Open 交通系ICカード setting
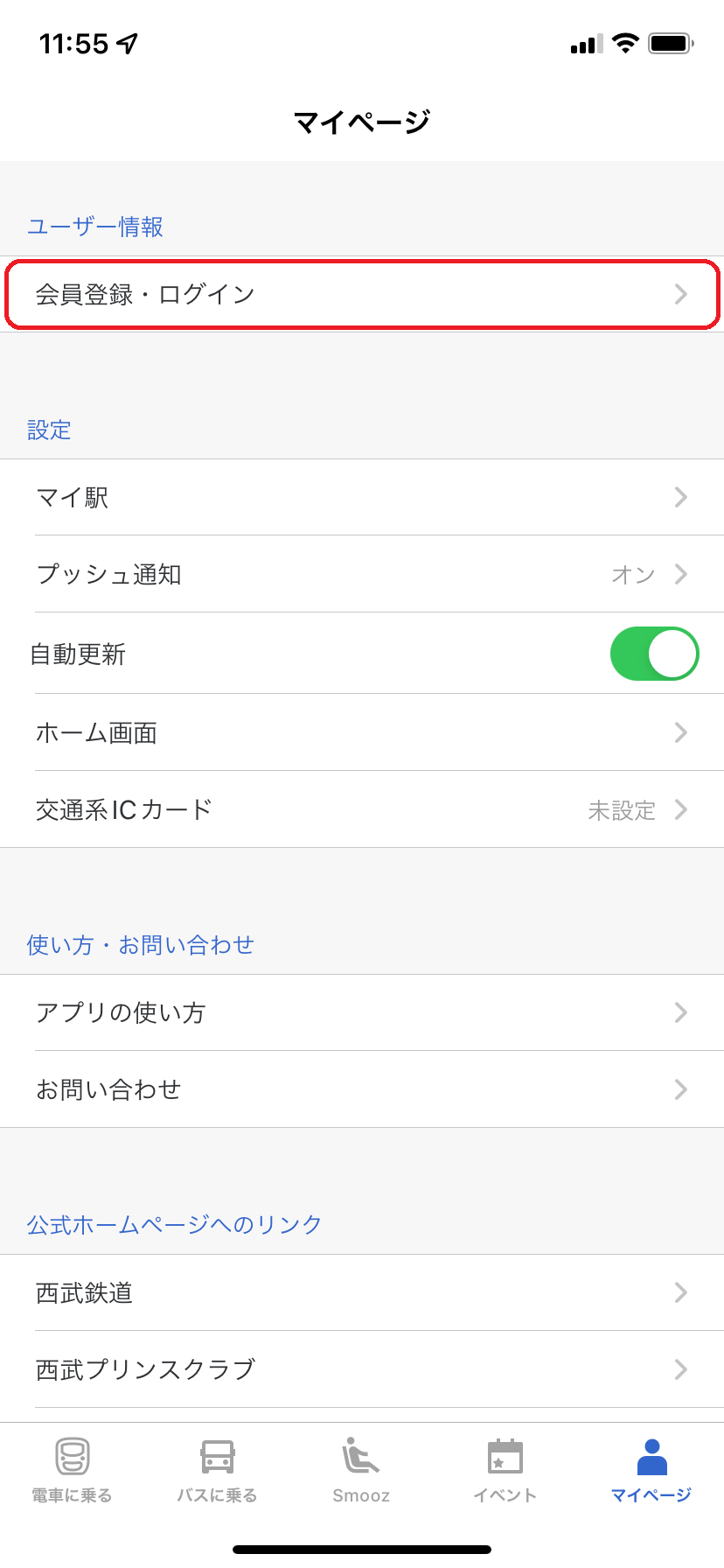 pyautogui.click(x=362, y=809)
